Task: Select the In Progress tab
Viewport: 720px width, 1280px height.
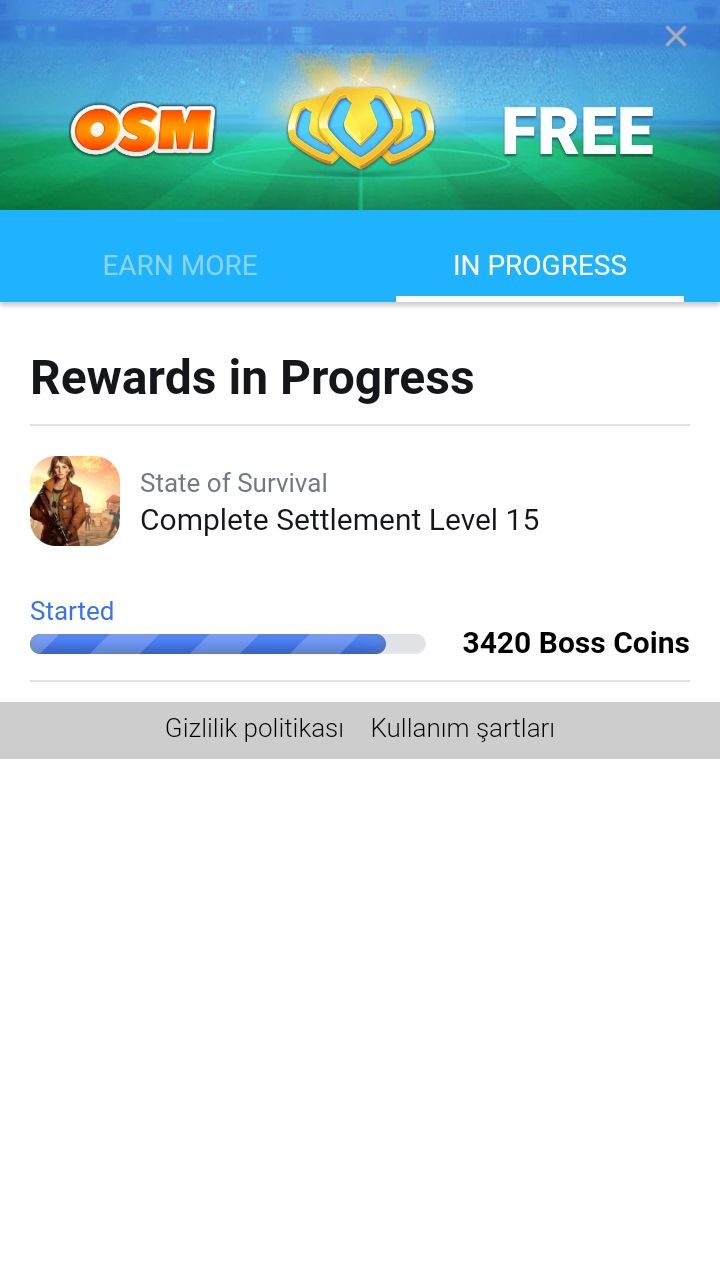Action: [x=540, y=265]
